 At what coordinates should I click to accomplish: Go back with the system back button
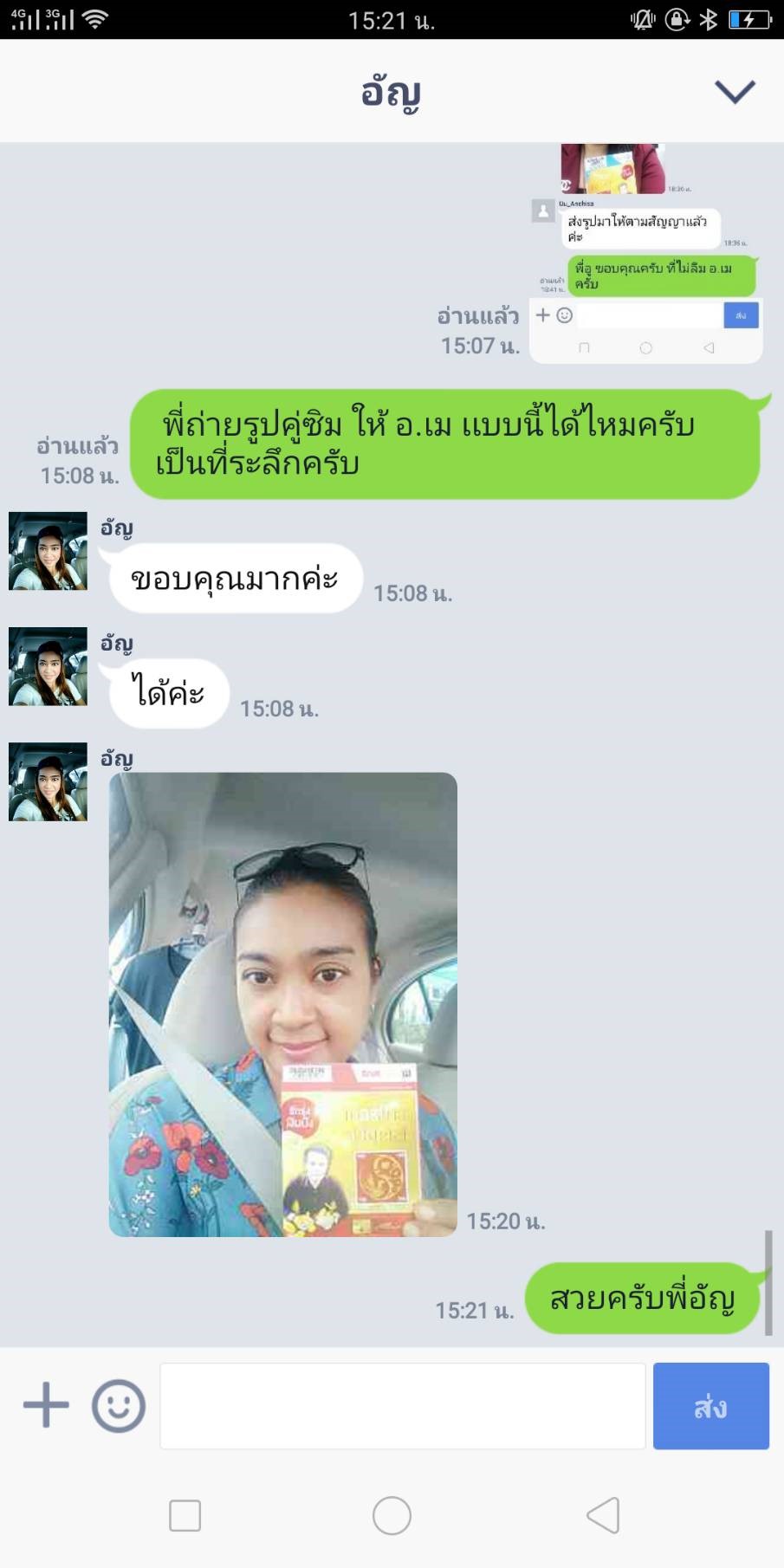point(603,1515)
